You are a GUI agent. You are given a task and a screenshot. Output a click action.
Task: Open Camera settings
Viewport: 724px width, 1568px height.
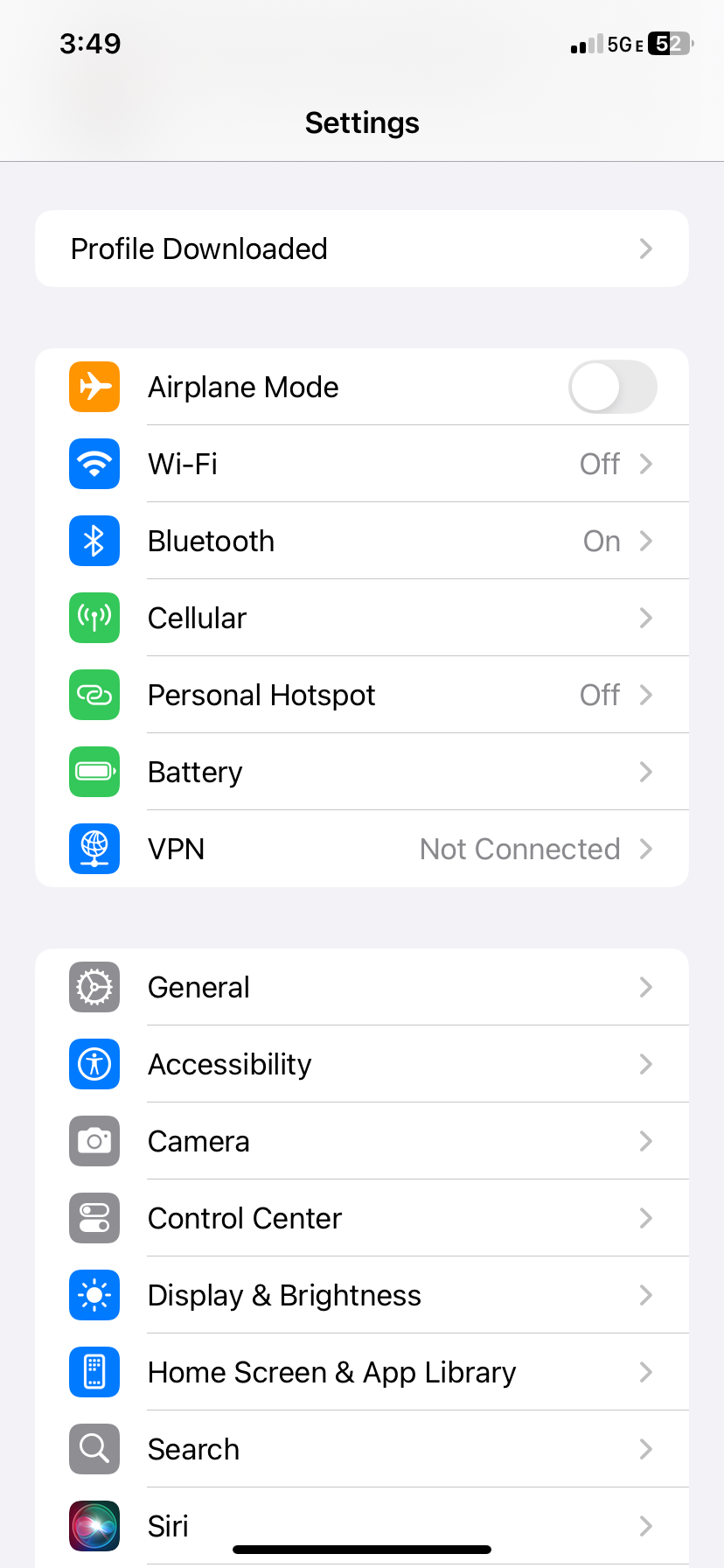(361, 1141)
